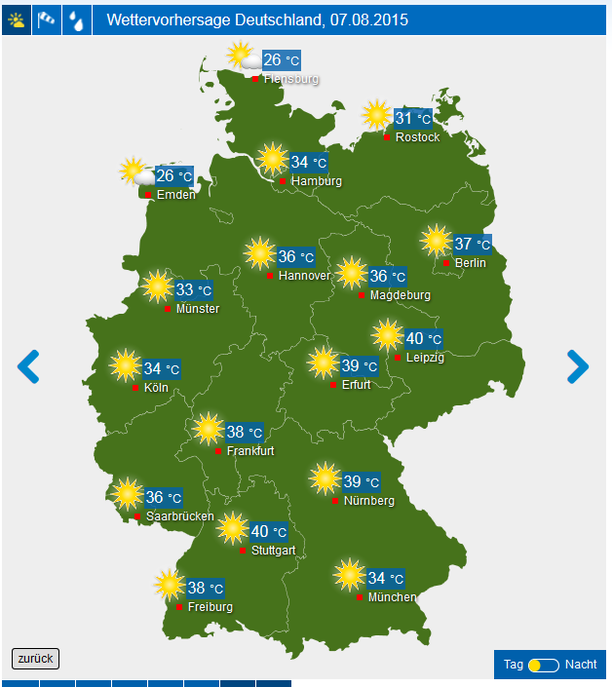The width and height of the screenshot is (612, 687).
Task: Advance to the next forecast day
Action: click(x=578, y=367)
